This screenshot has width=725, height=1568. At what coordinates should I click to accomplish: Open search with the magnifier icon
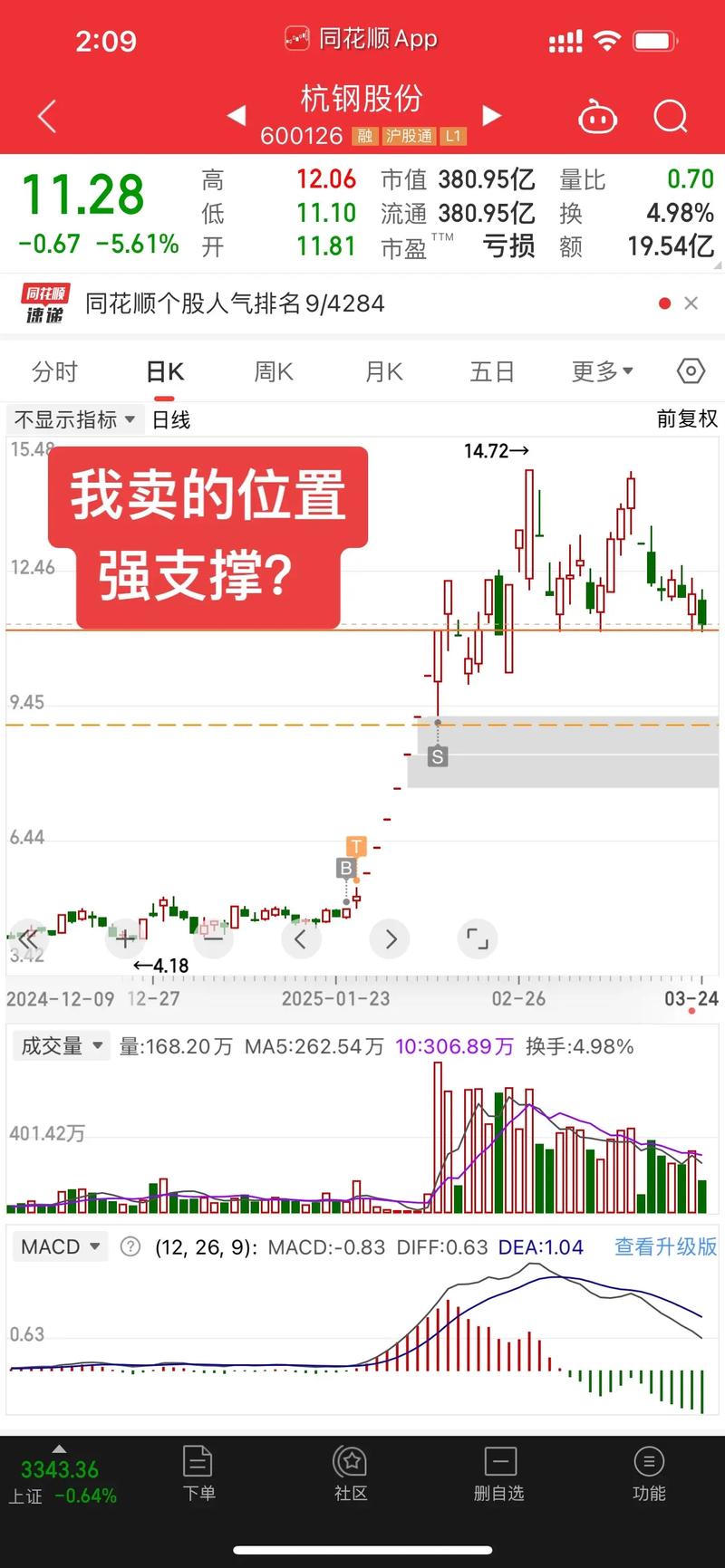point(671,117)
